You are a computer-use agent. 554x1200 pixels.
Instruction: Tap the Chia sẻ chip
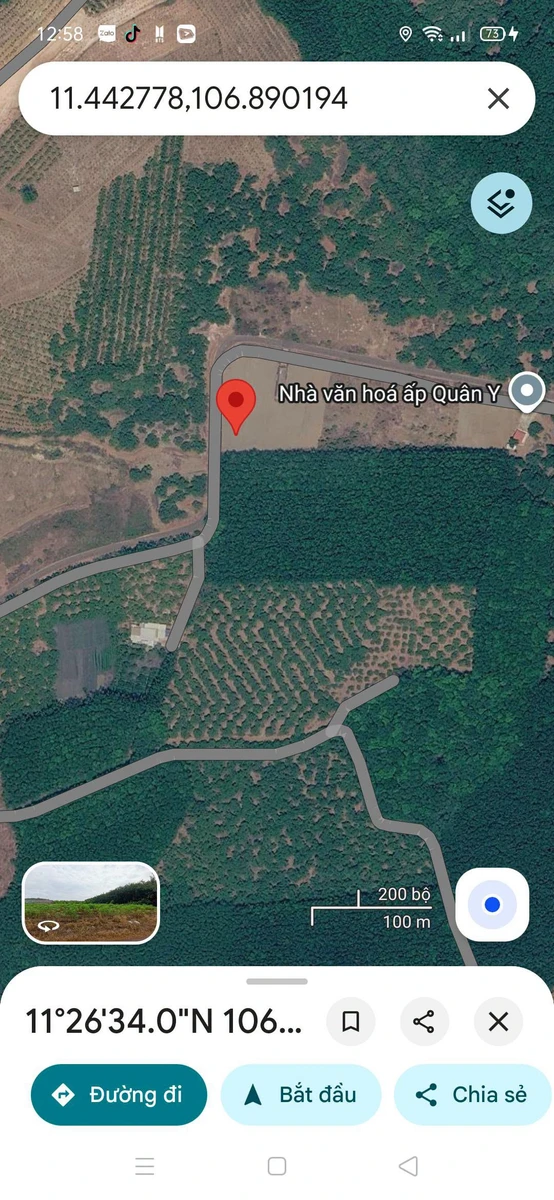(474, 1095)
